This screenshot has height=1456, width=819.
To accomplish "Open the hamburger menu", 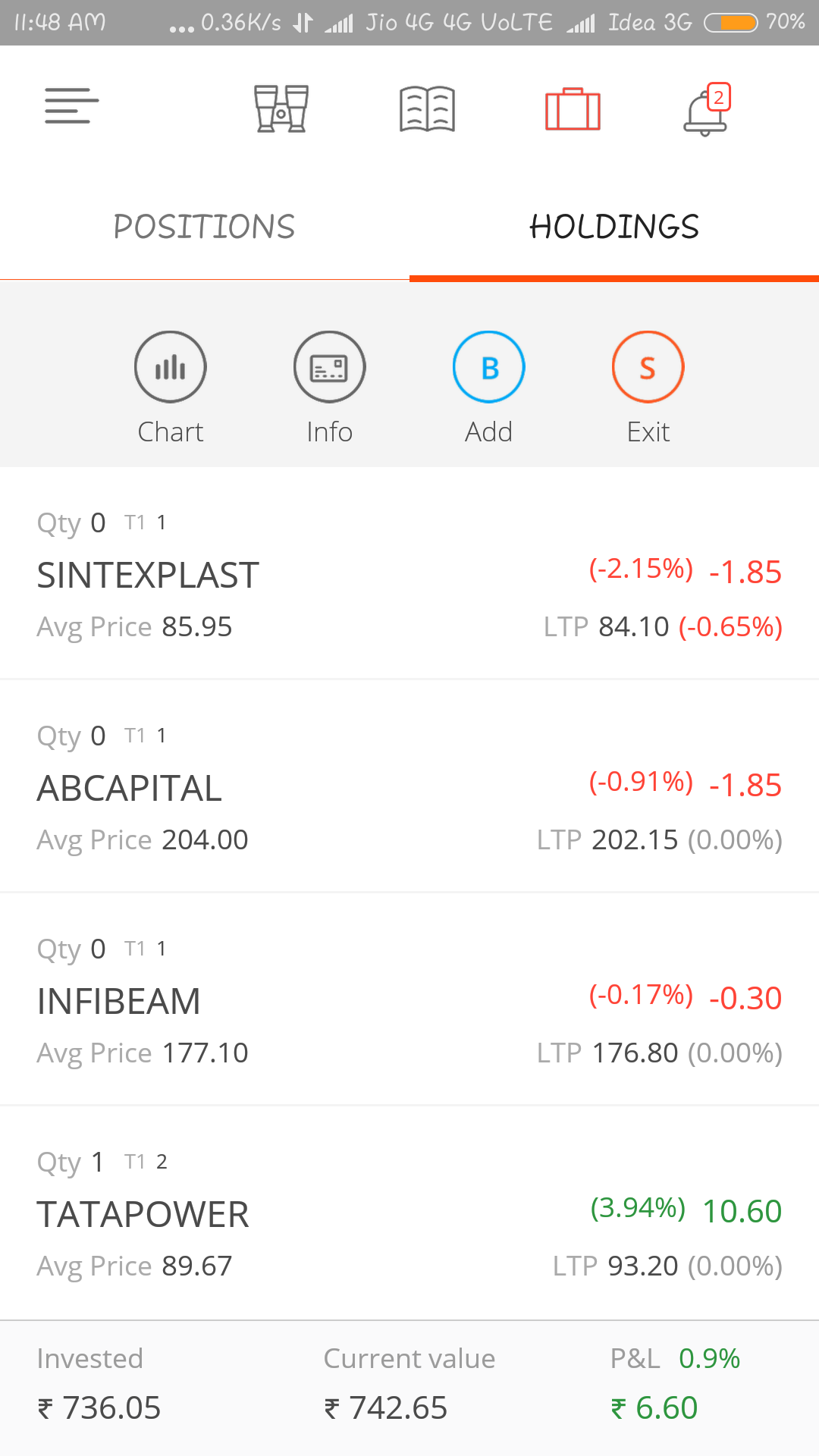I will [x=72, y=106].
